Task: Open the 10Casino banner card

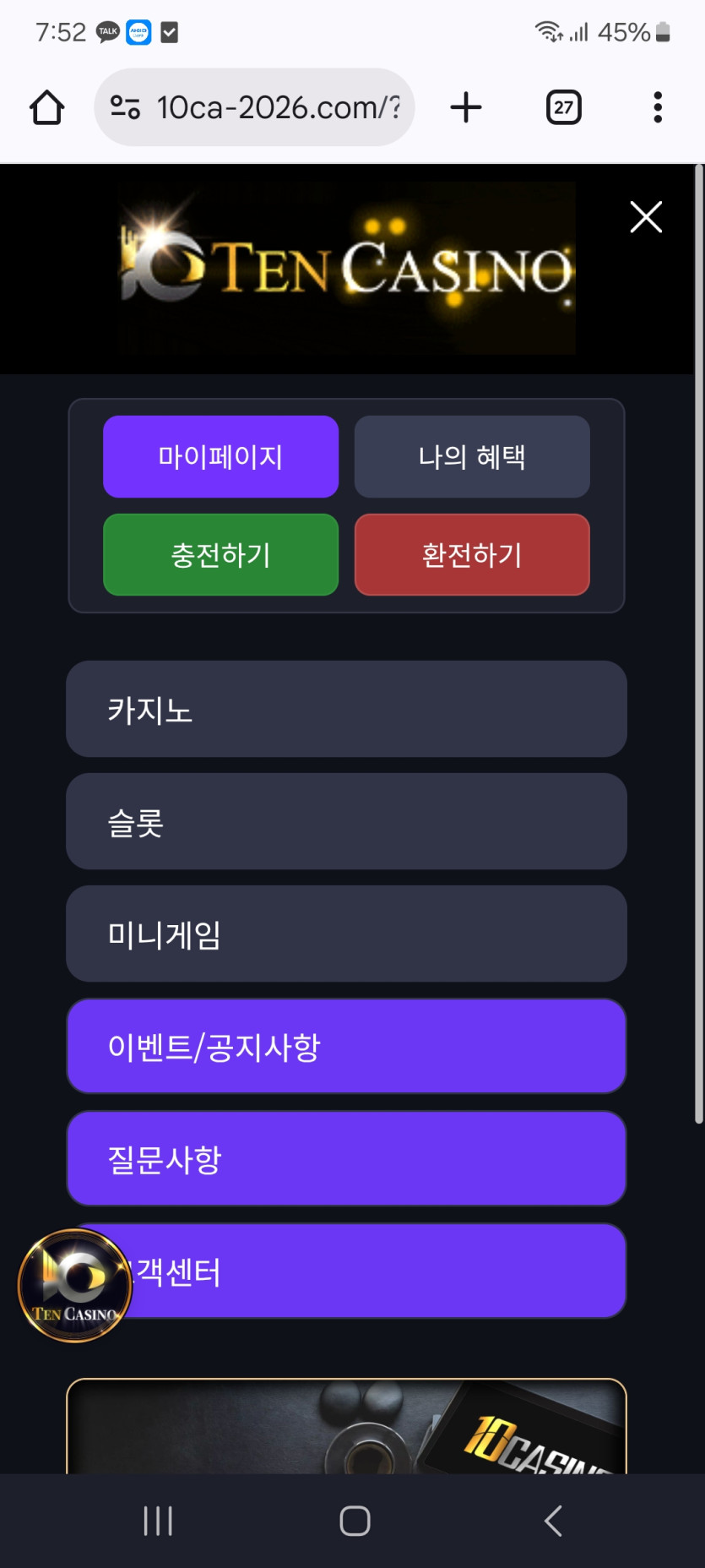Action: [346, 1426]
